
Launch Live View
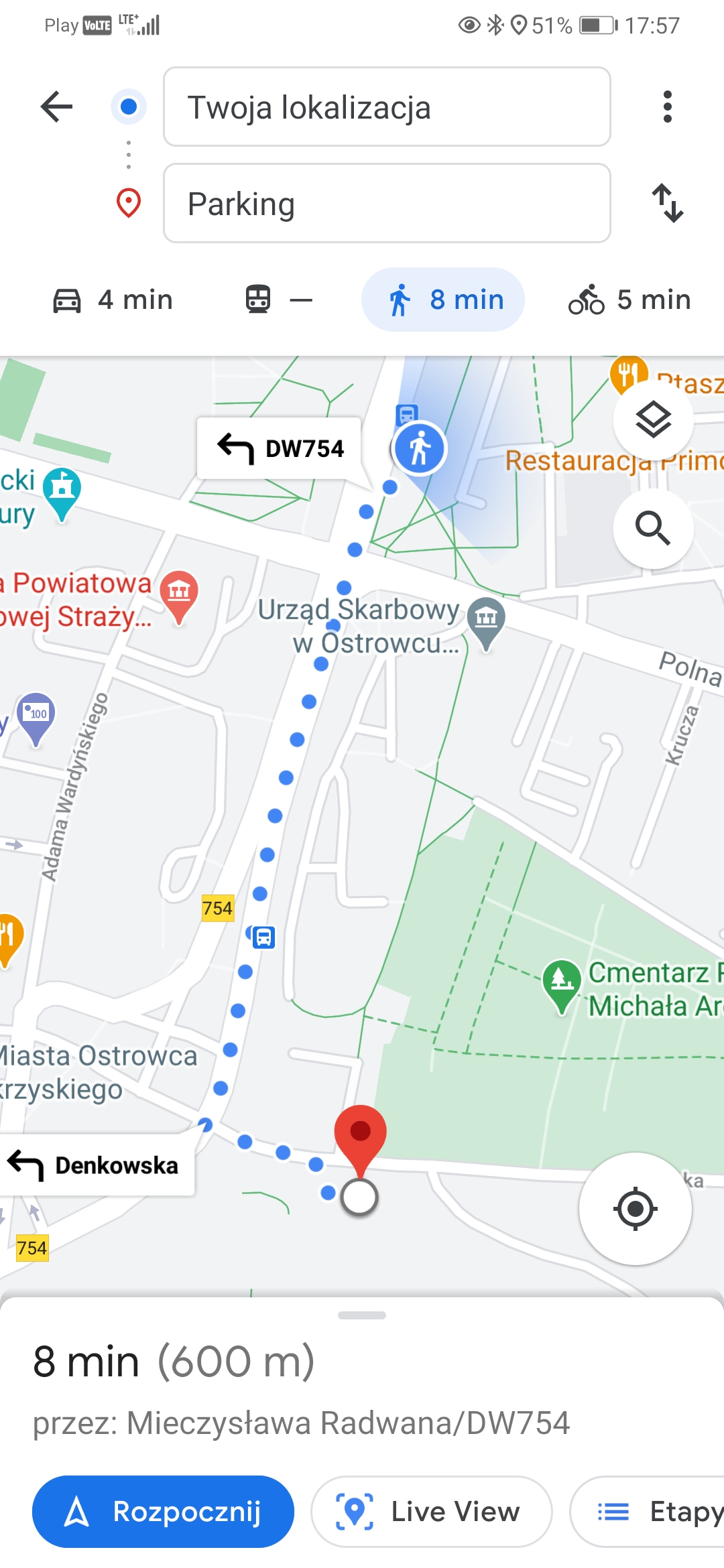tap(431, 1511)
